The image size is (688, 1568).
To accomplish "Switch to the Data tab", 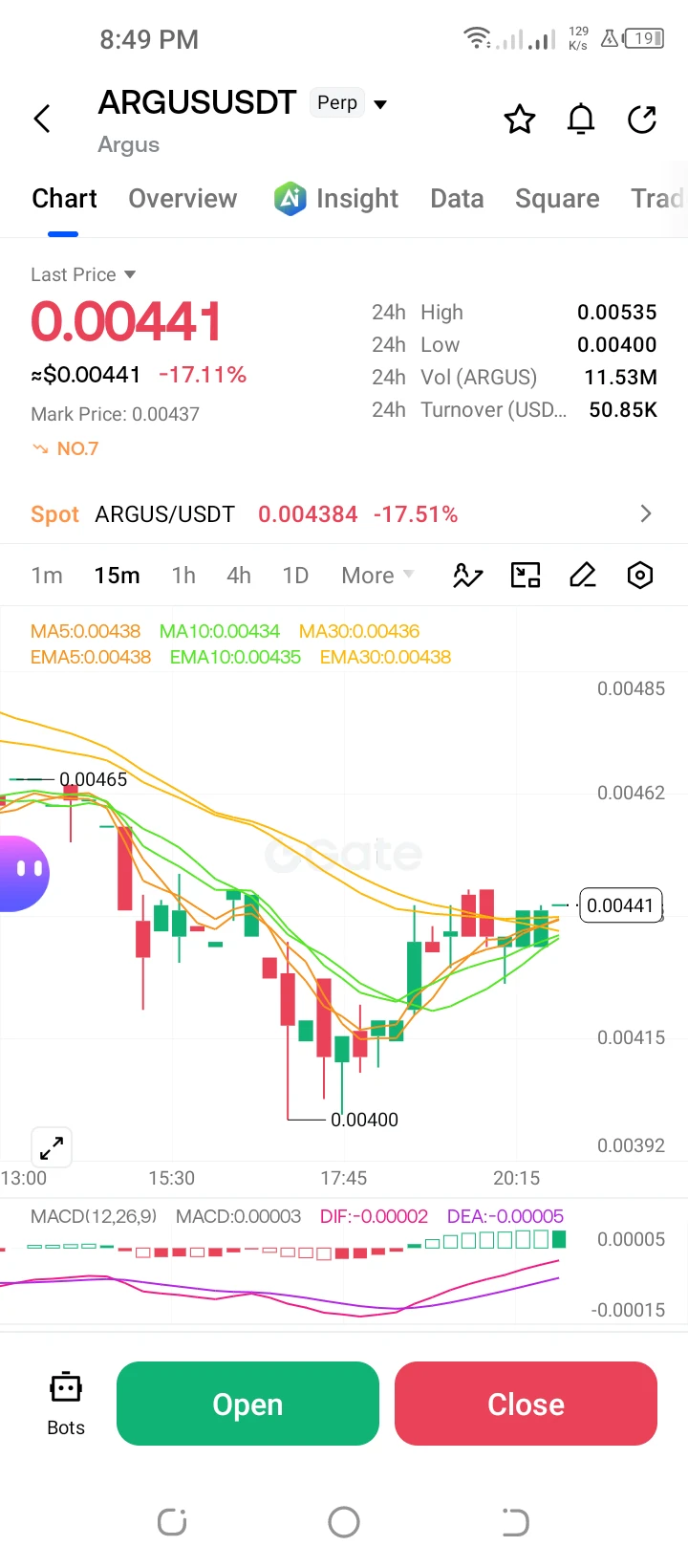I will pos(457,198).
